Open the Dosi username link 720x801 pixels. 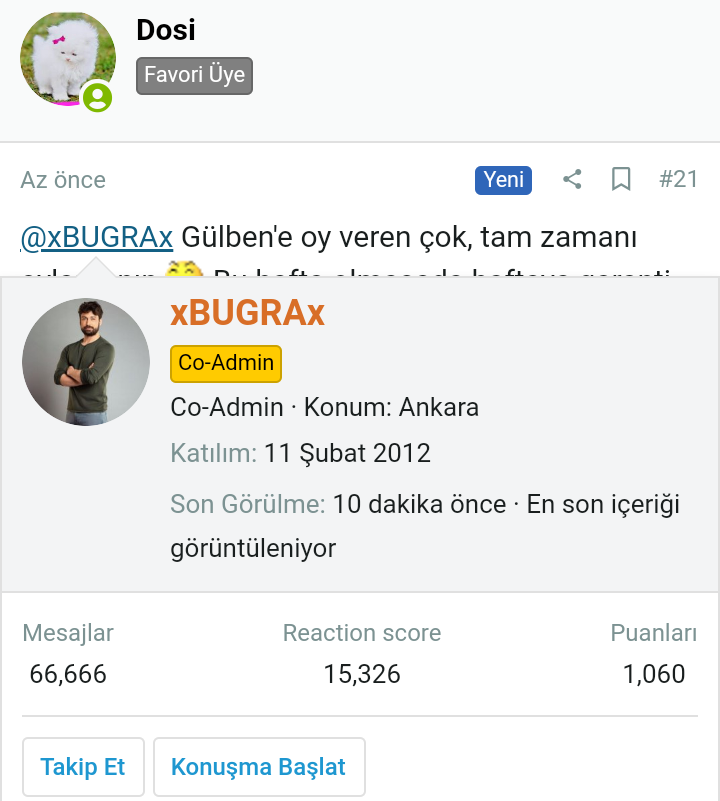[166, 30]
